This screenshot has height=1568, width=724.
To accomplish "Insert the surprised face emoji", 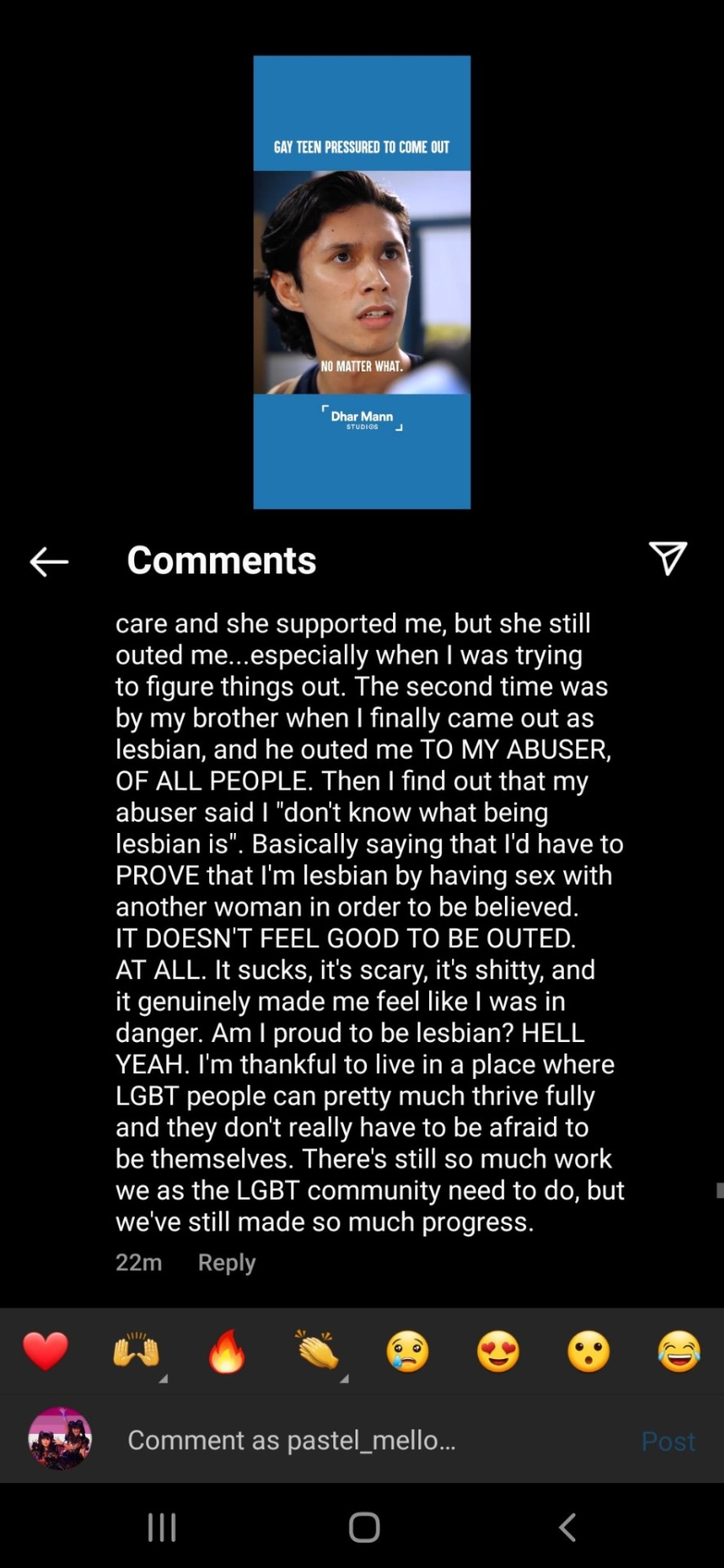I will (588, 1351).
